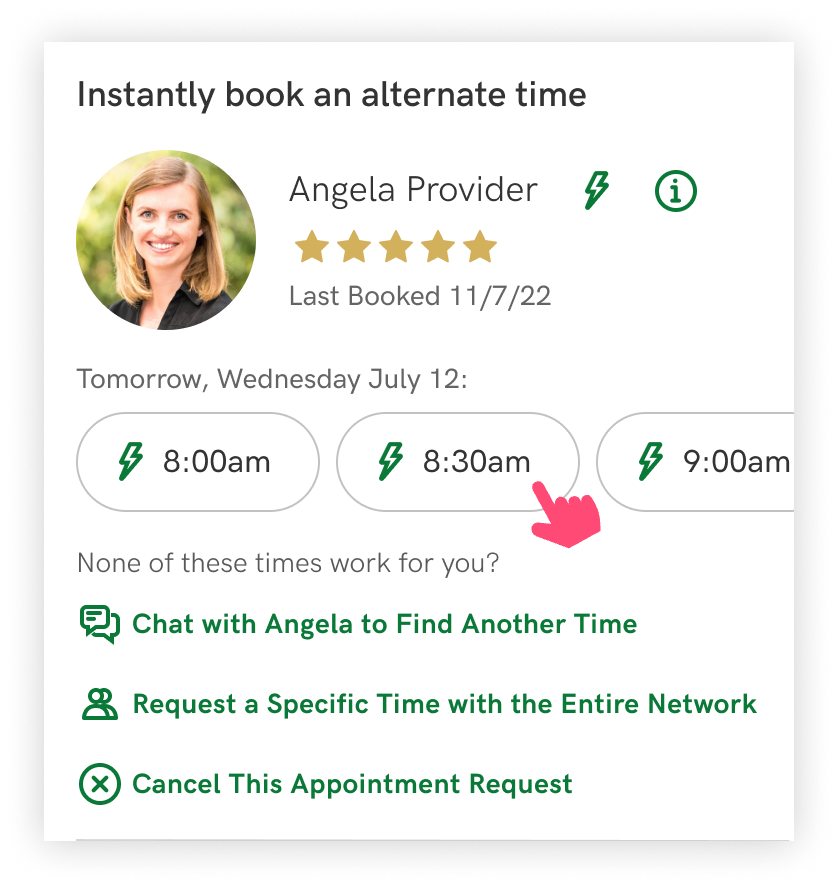Cancel this appointment request

pos(352,783)
